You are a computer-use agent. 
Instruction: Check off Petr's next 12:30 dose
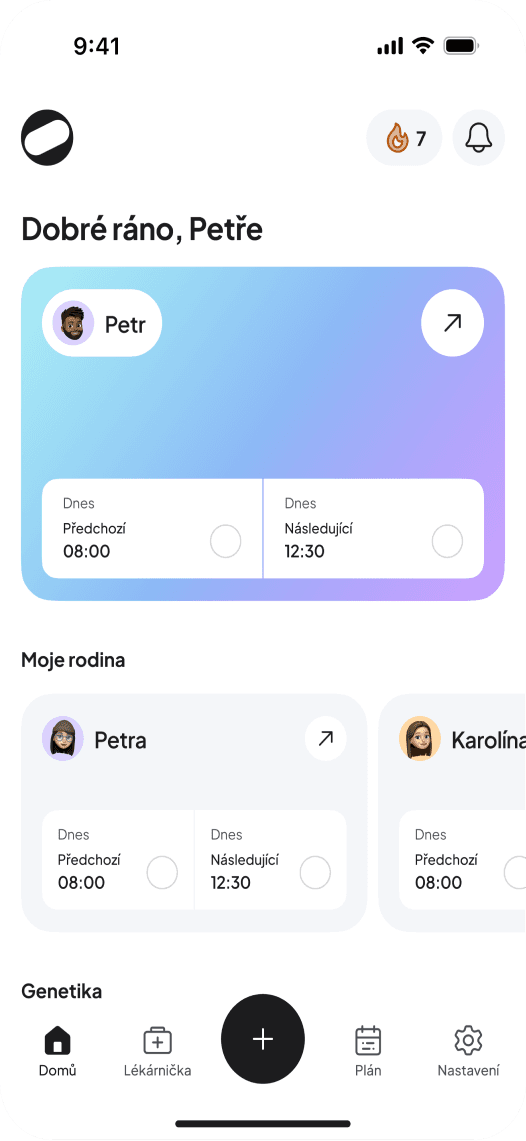coord(447,541)
